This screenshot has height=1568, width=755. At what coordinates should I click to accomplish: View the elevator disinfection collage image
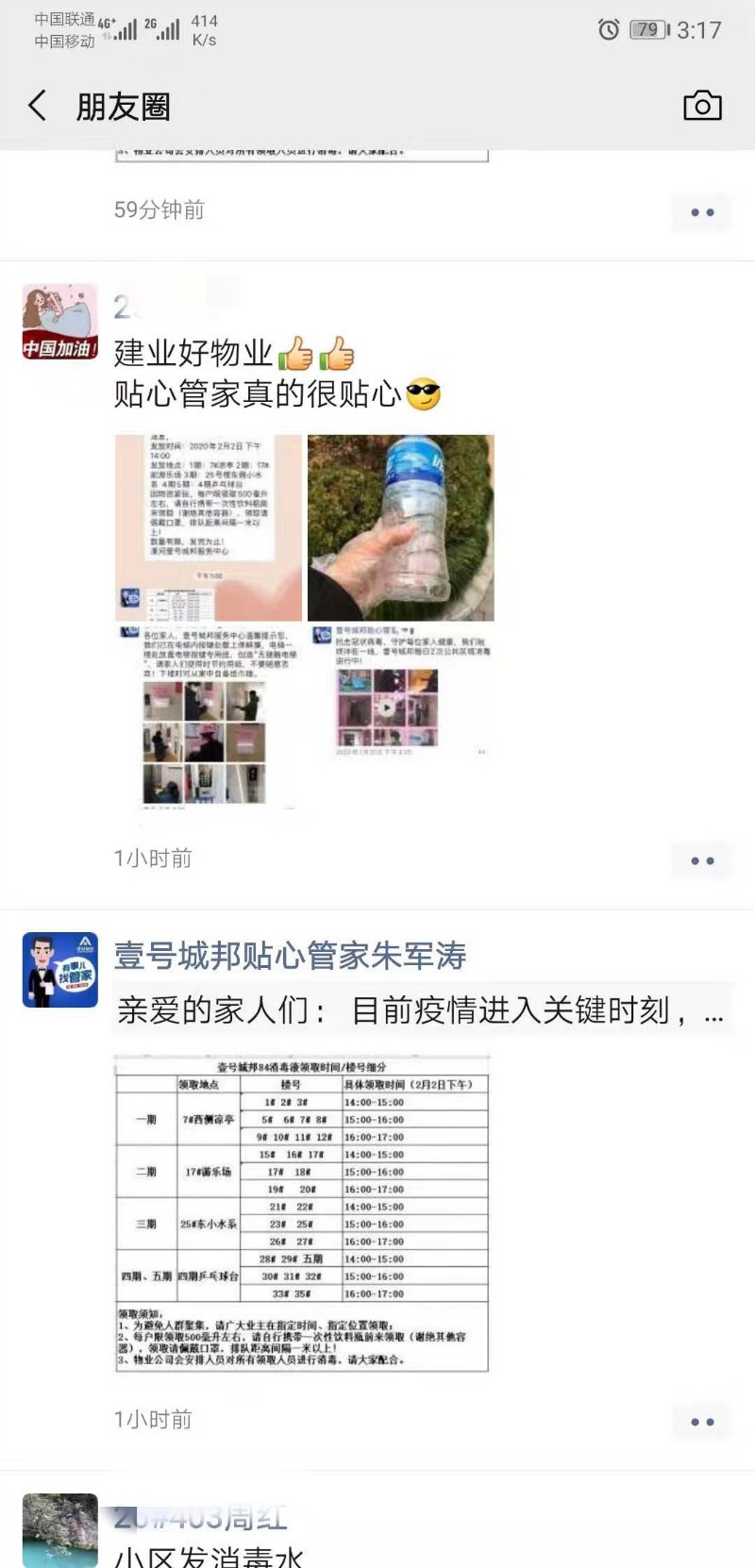(x=209, y=716)
